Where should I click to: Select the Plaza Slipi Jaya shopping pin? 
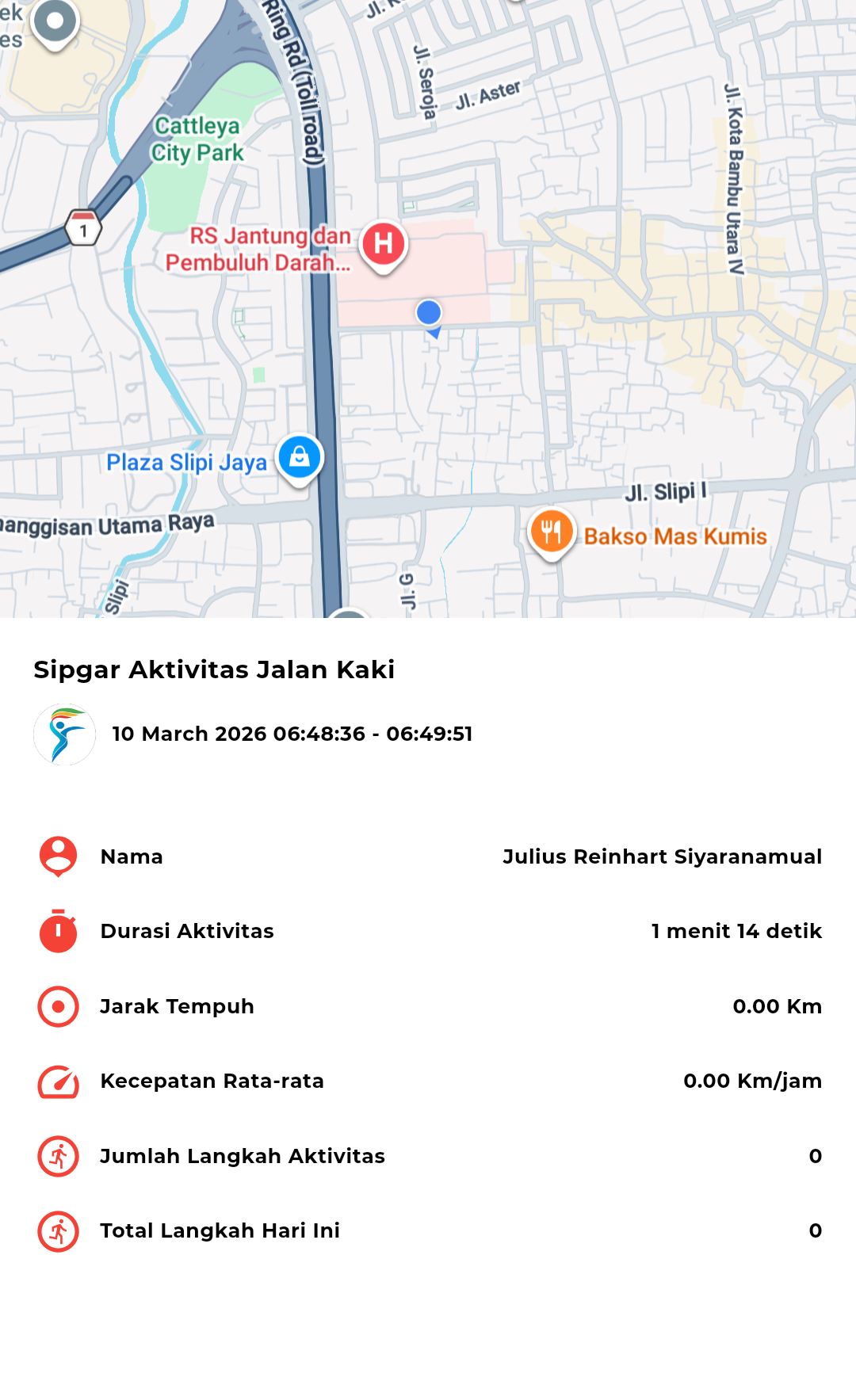tap(300, 457)
